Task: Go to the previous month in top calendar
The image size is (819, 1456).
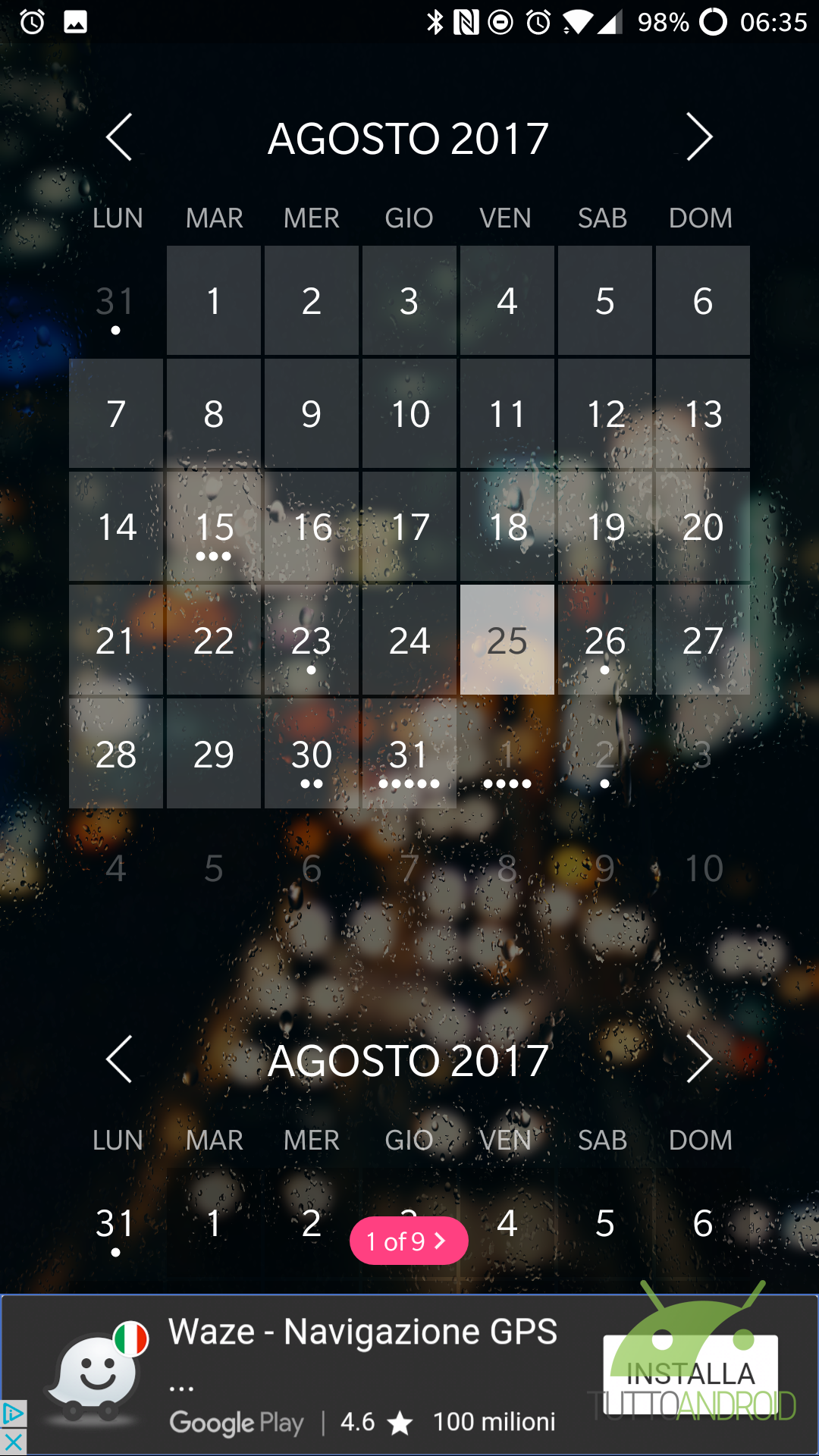Action: [x=119, y=137]
